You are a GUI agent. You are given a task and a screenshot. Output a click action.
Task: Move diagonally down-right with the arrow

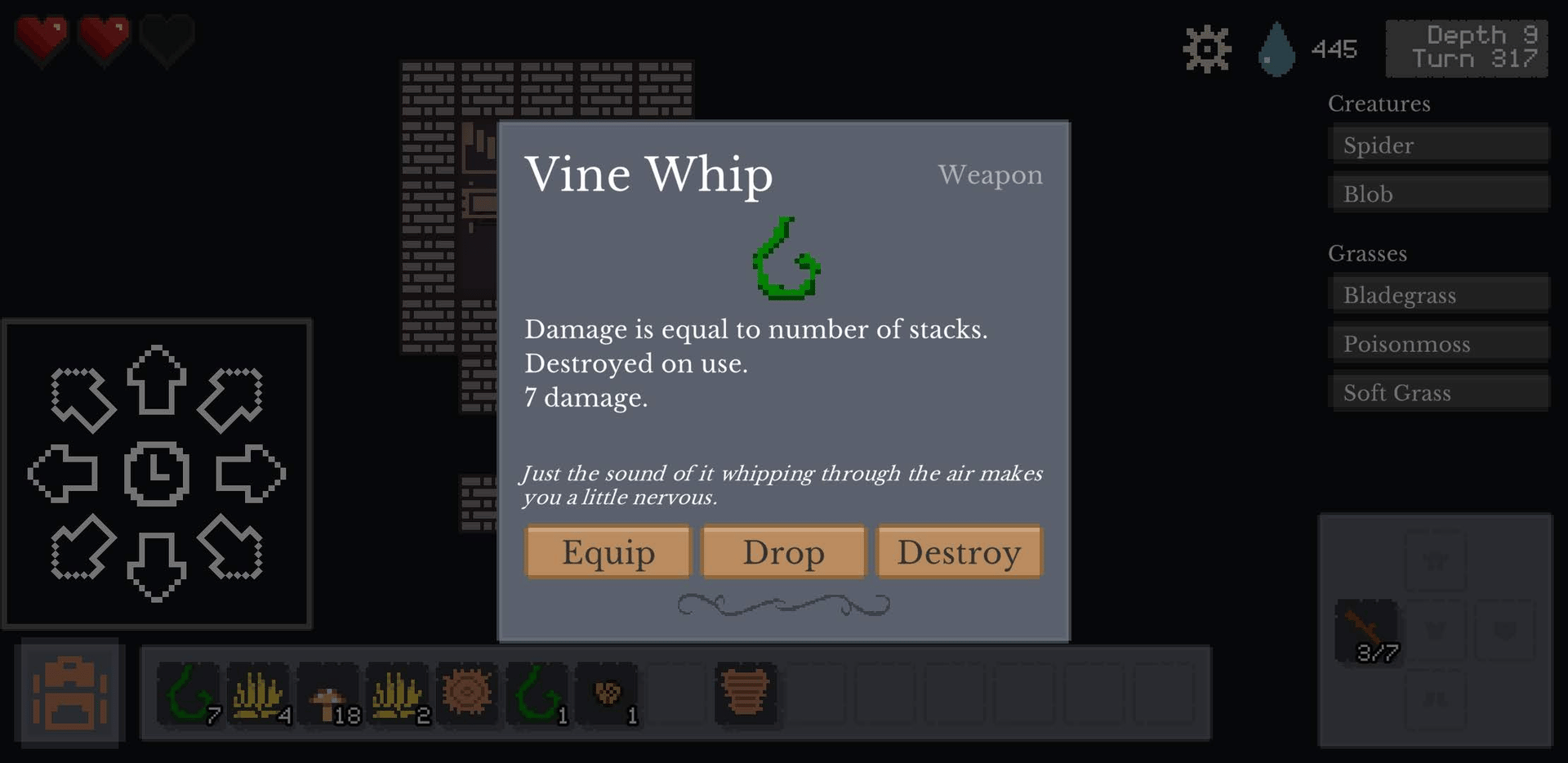(231, 547)
